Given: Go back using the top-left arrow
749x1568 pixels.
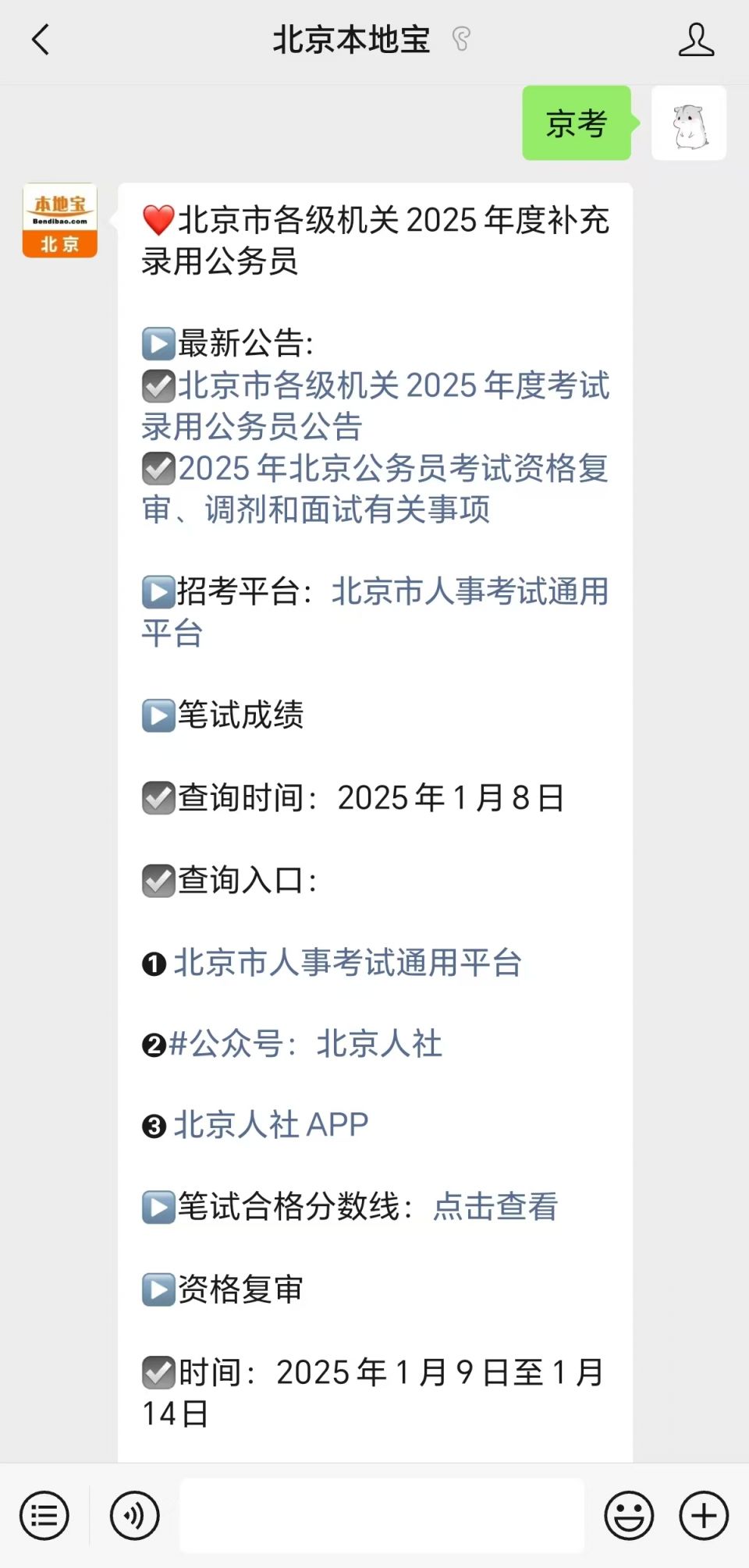Looking at the screenshot, I should (x=41, y=40).
